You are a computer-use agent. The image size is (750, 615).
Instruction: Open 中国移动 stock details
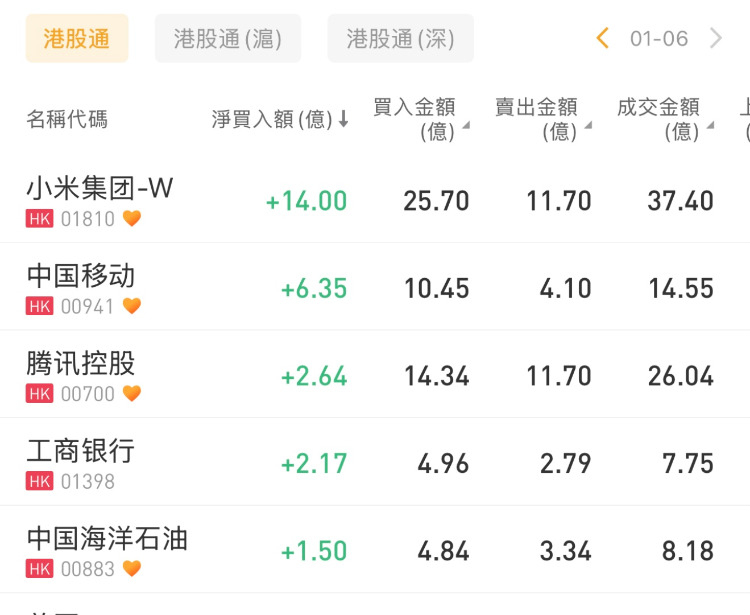click(x=82, y=288)
